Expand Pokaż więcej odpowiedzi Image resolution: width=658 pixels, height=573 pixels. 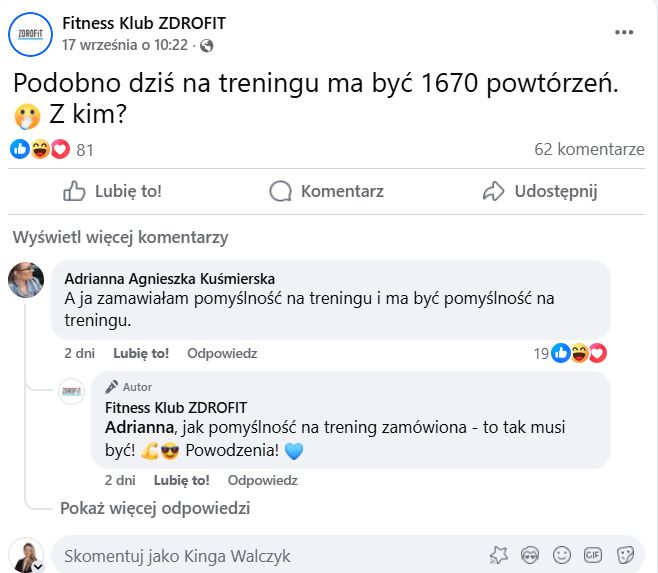click(155, 508)
